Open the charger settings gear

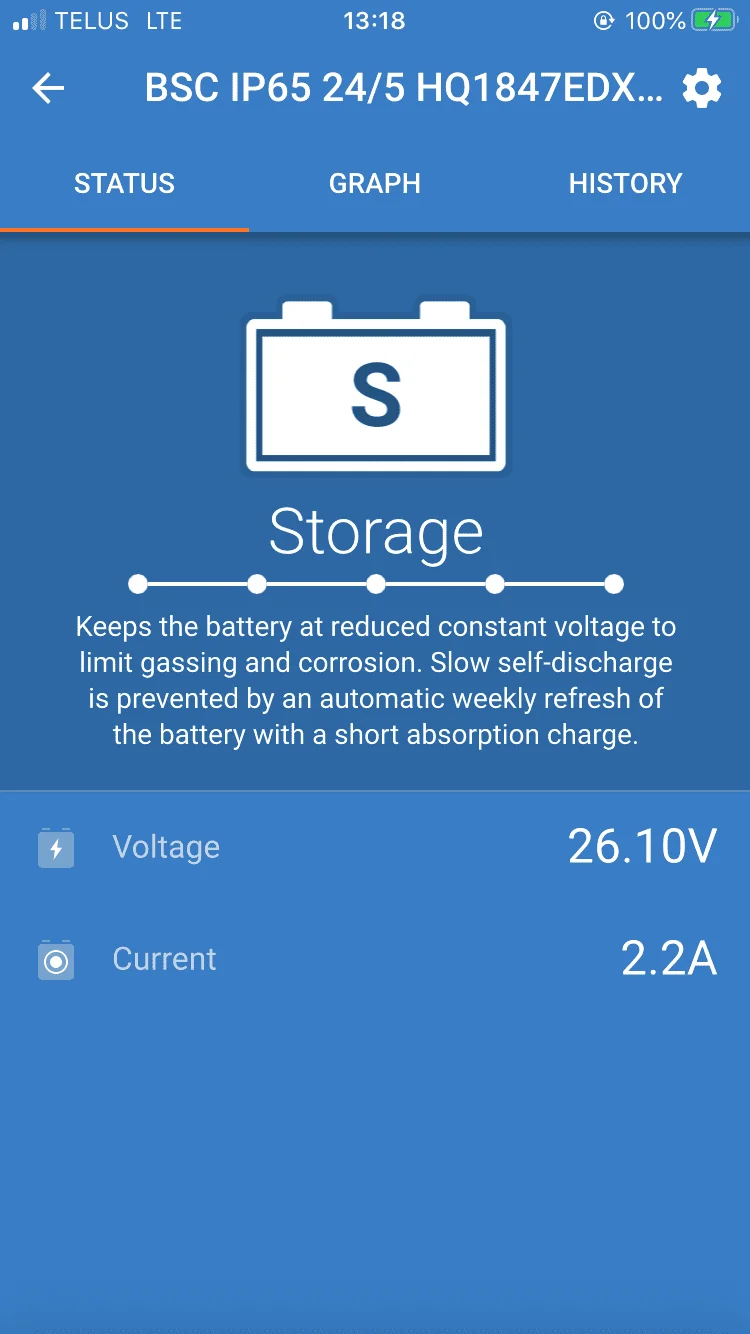tap(702, 89)
